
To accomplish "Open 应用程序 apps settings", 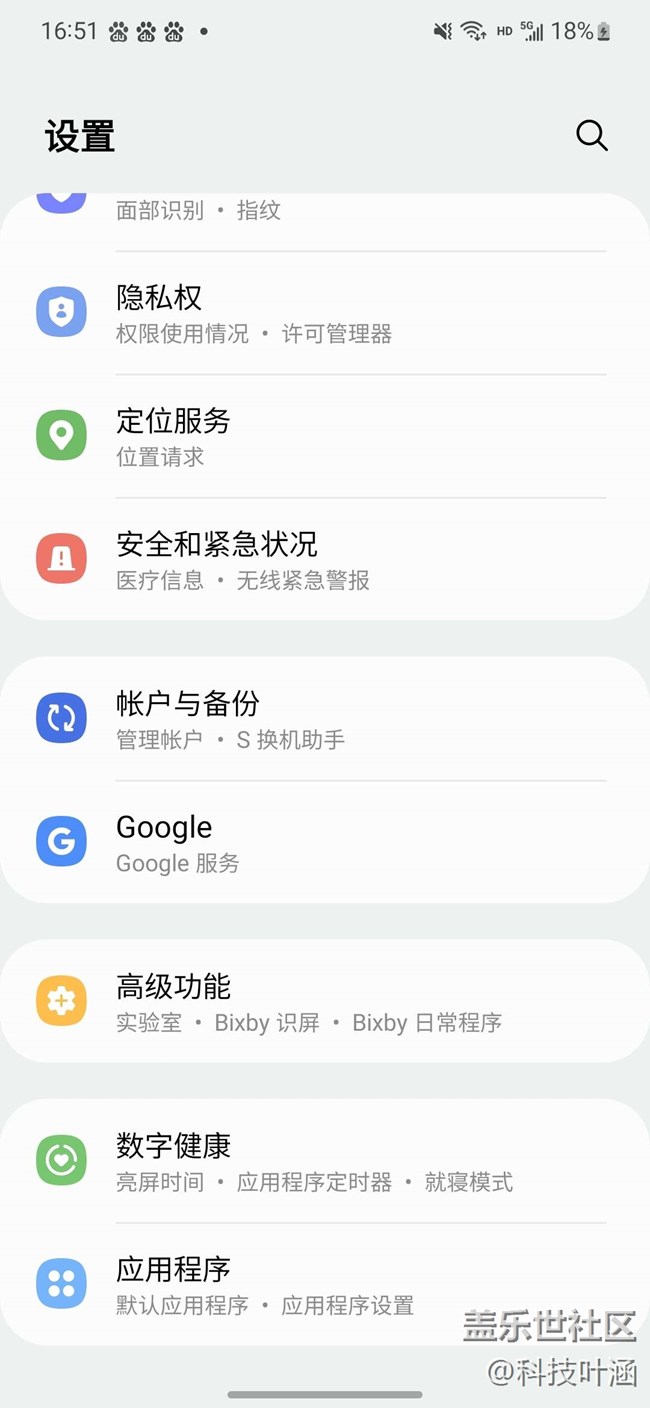I will [x=325, y=1285].
